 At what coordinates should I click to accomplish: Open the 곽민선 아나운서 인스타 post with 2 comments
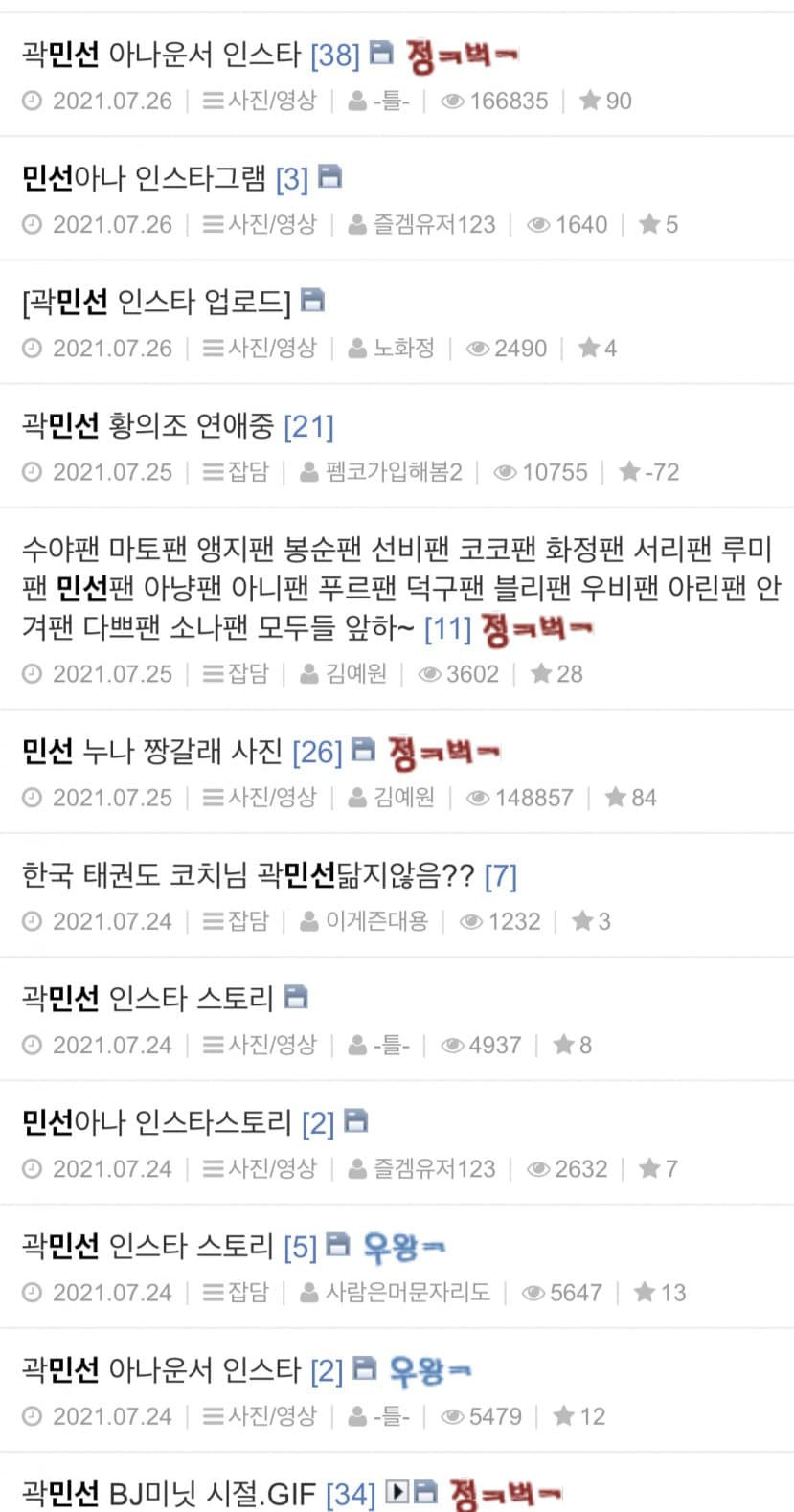[x=161, y=1370]
